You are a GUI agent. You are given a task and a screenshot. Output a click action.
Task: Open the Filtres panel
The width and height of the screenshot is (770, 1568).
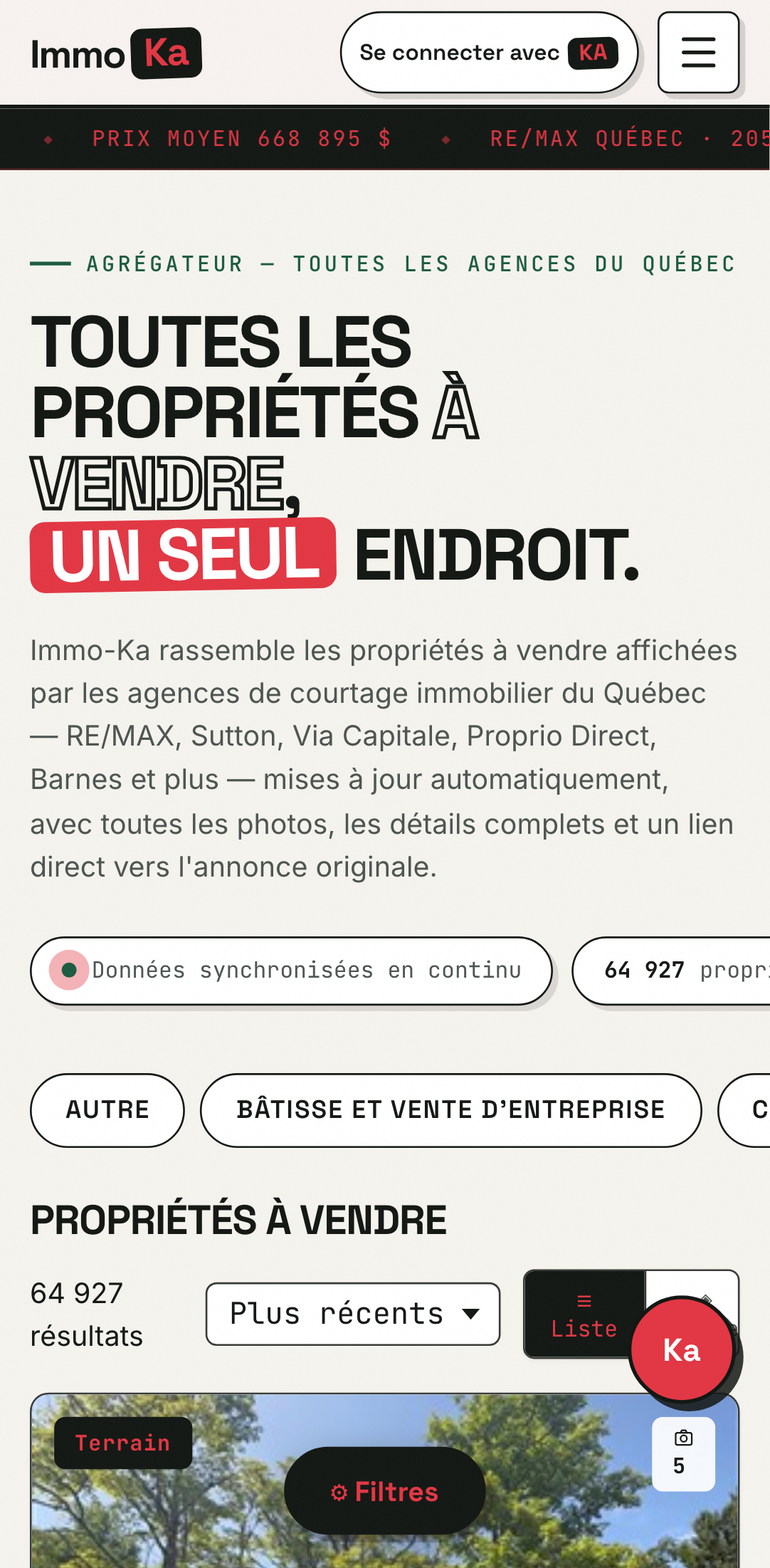click(x=385, y=1490)
